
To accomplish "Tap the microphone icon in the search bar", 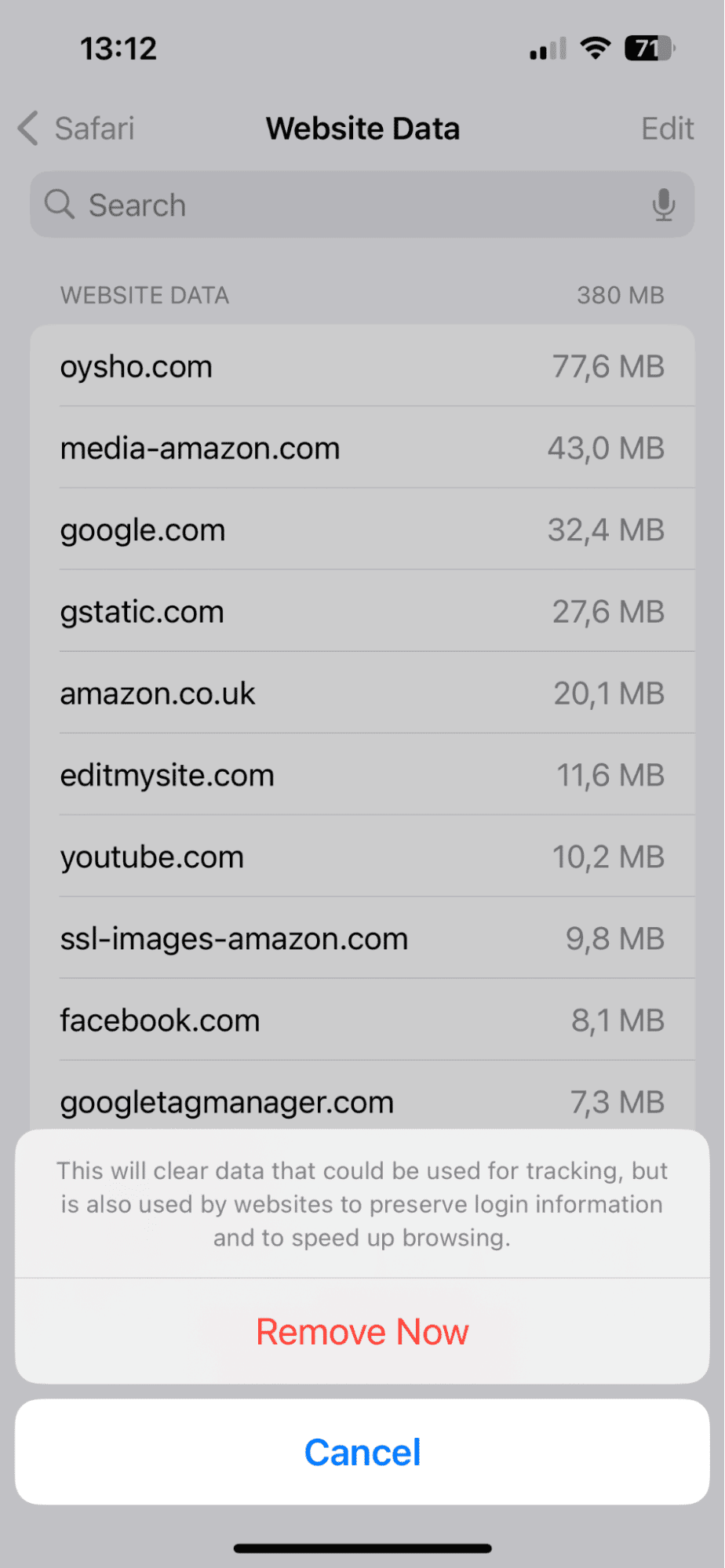I will pos(664,205).
